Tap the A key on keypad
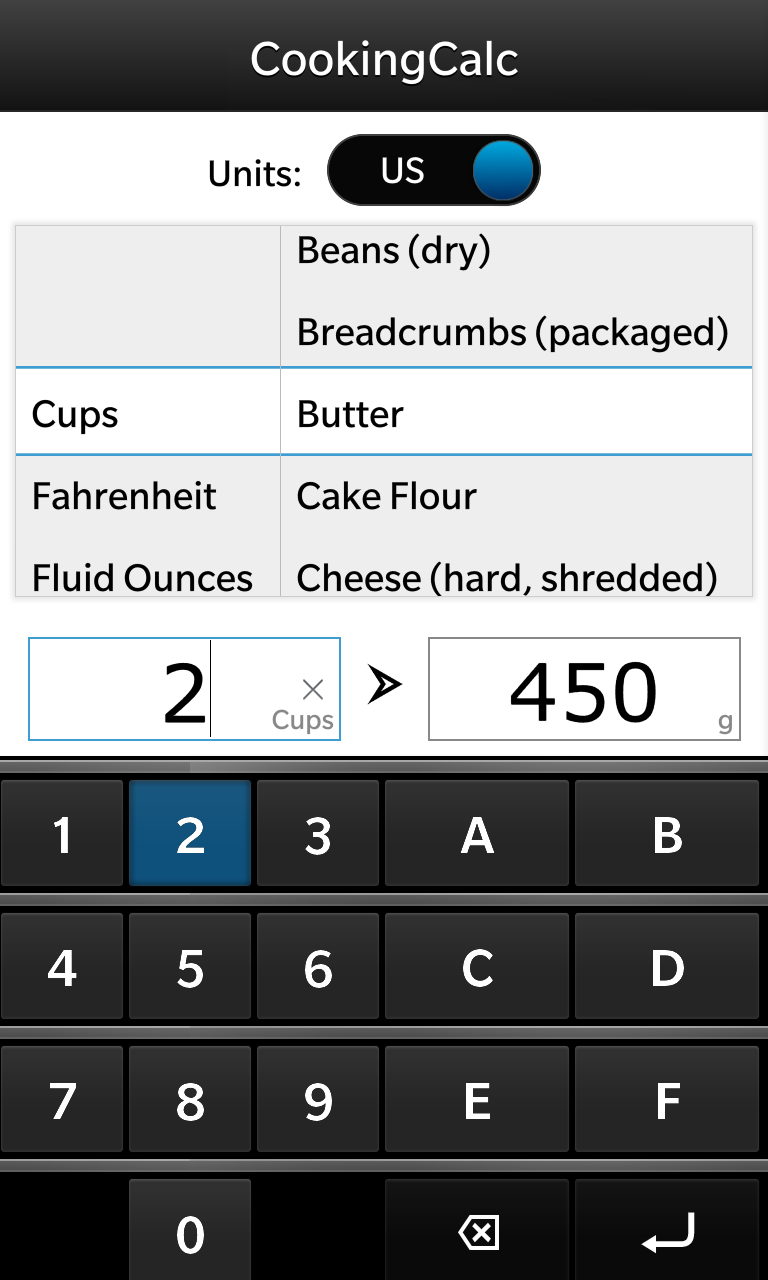This screenshot has width=768, height=1280. [477, 833]
